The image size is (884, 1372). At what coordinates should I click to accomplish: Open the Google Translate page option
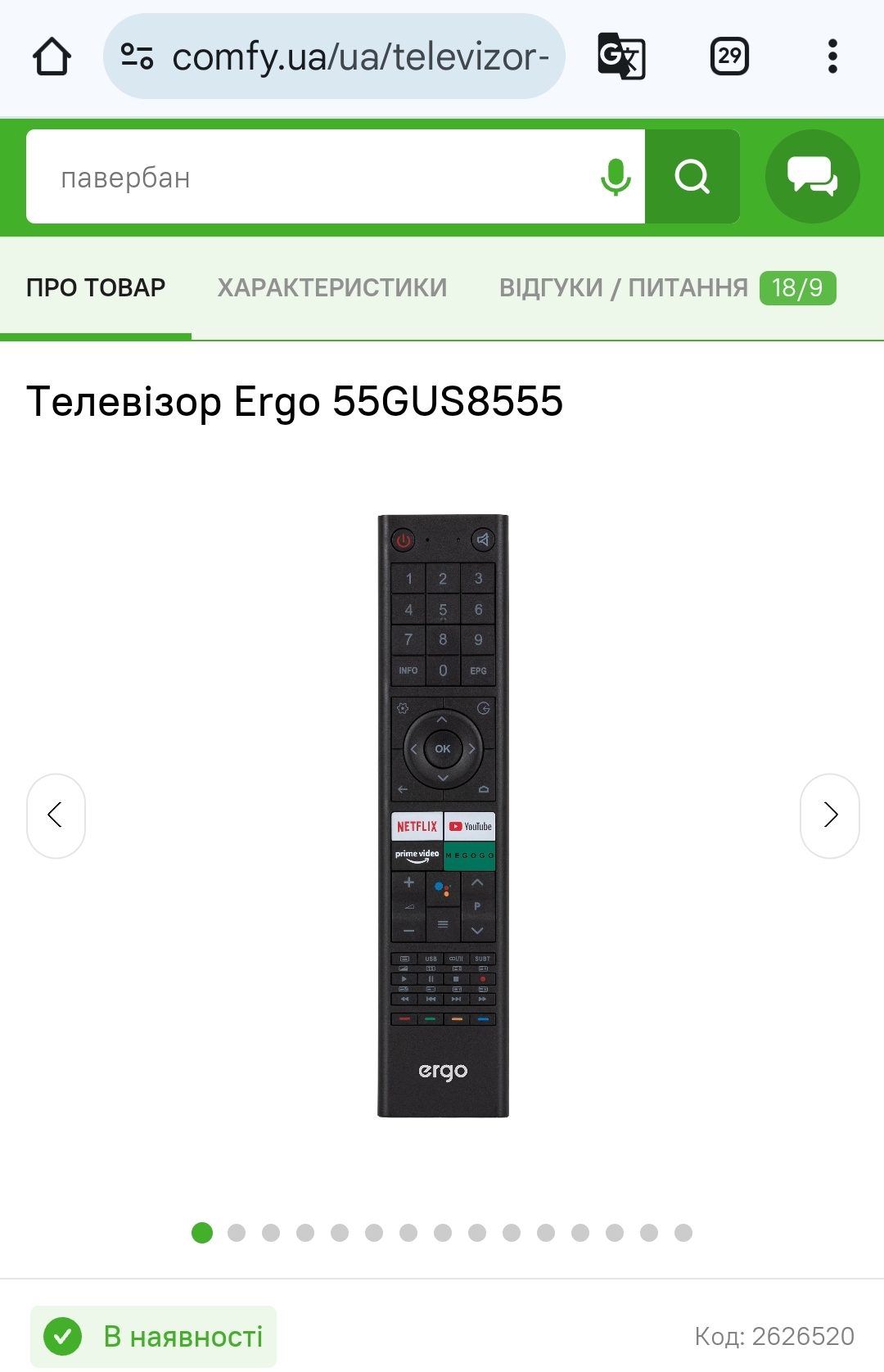(621, 56)
